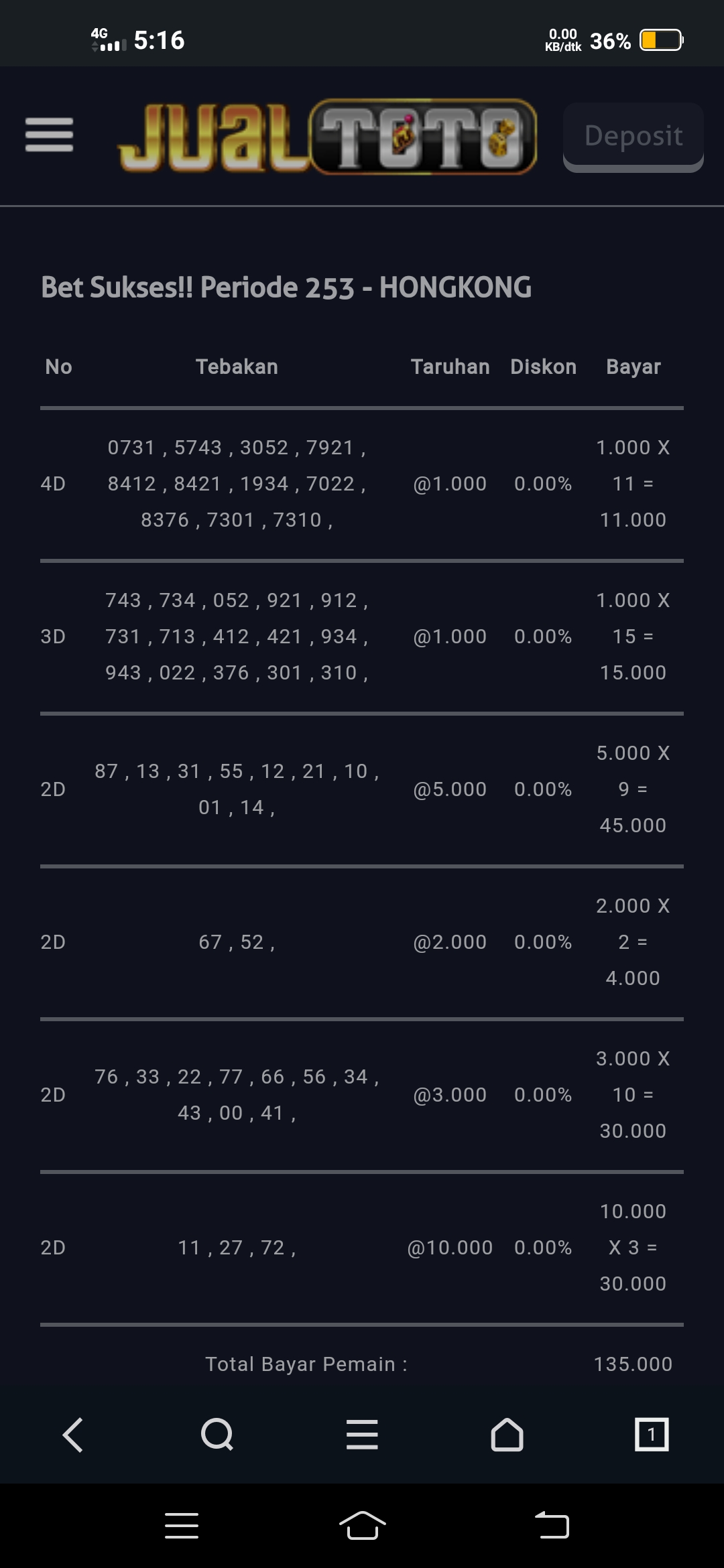Screen dimensions: 724x1568
Task: Open the hamburger drawer menu
Action: point(49,135)
